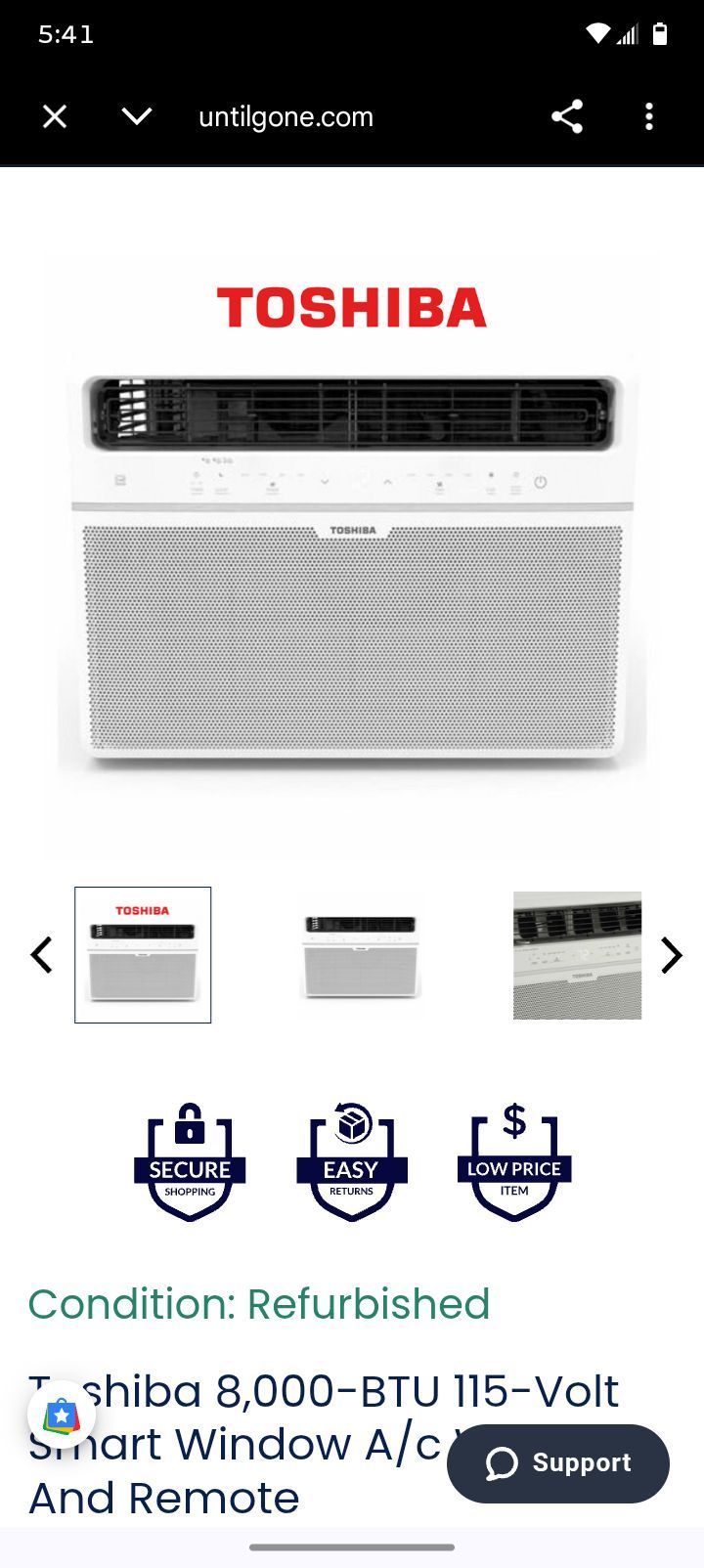Viewport: 704px width, 1568px height.
Task: Share this product page
Action: (x=567, y=117)
